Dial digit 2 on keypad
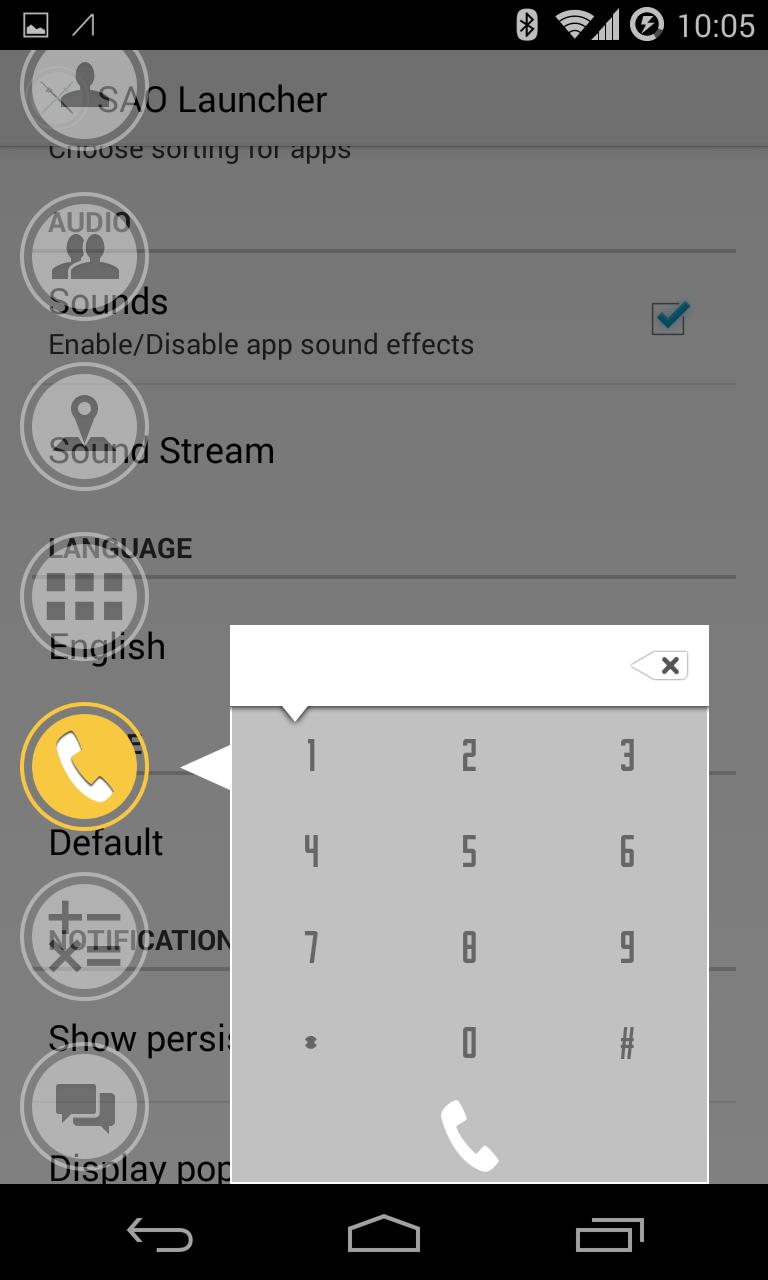768x1280 pixels. tap(469, 756)
